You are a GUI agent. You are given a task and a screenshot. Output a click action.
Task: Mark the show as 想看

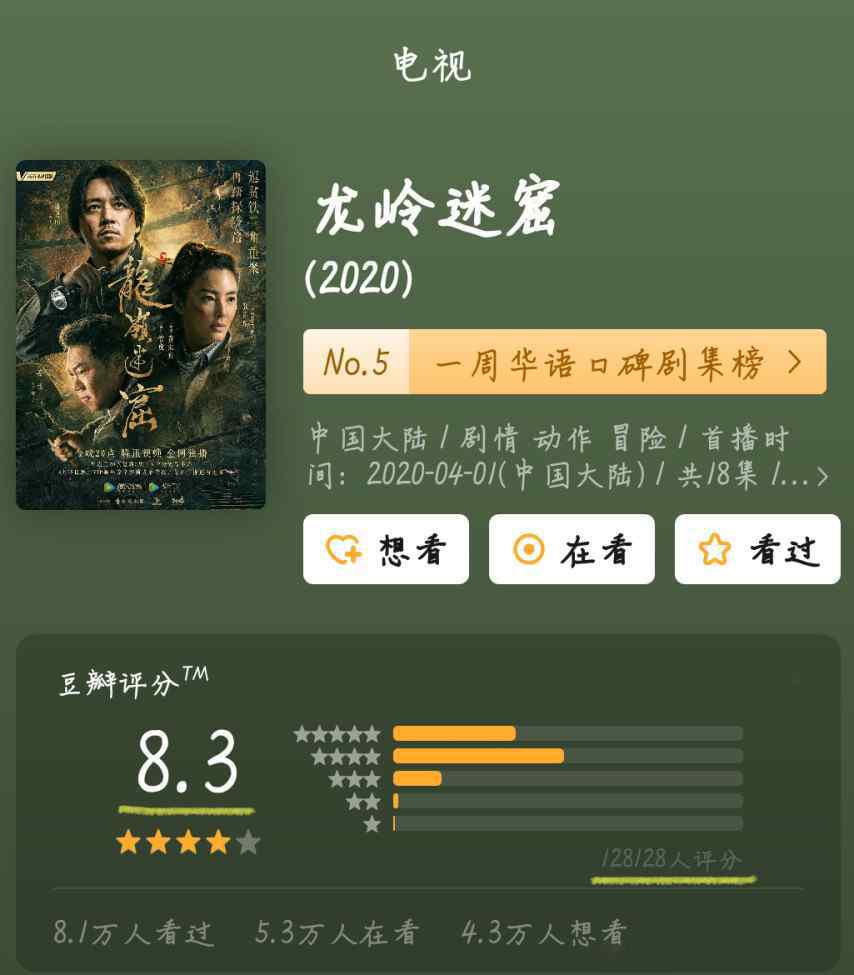pyautogui.click(x=386, y=549)
